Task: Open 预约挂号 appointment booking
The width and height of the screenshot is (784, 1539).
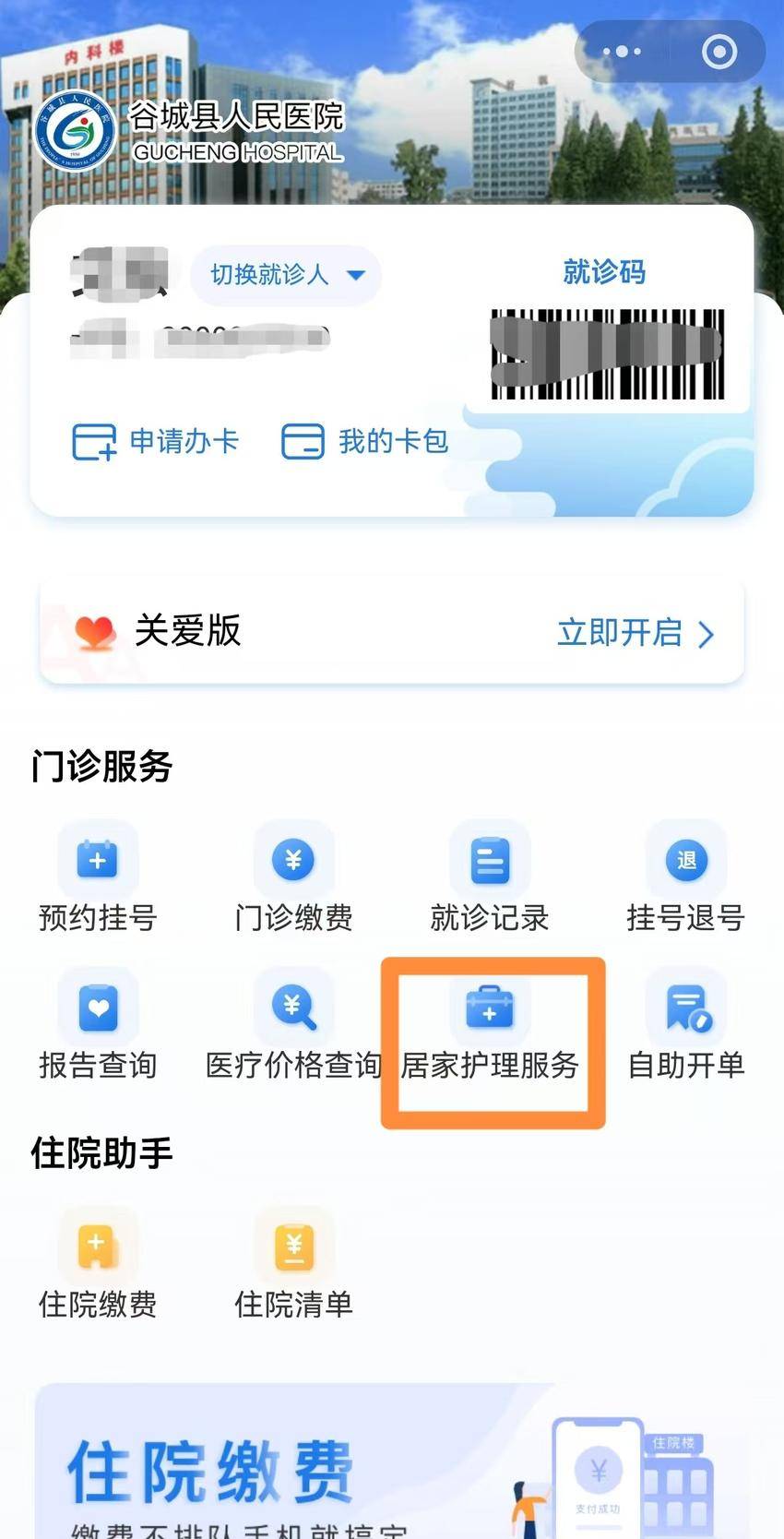Action: [x=98, y=880]
